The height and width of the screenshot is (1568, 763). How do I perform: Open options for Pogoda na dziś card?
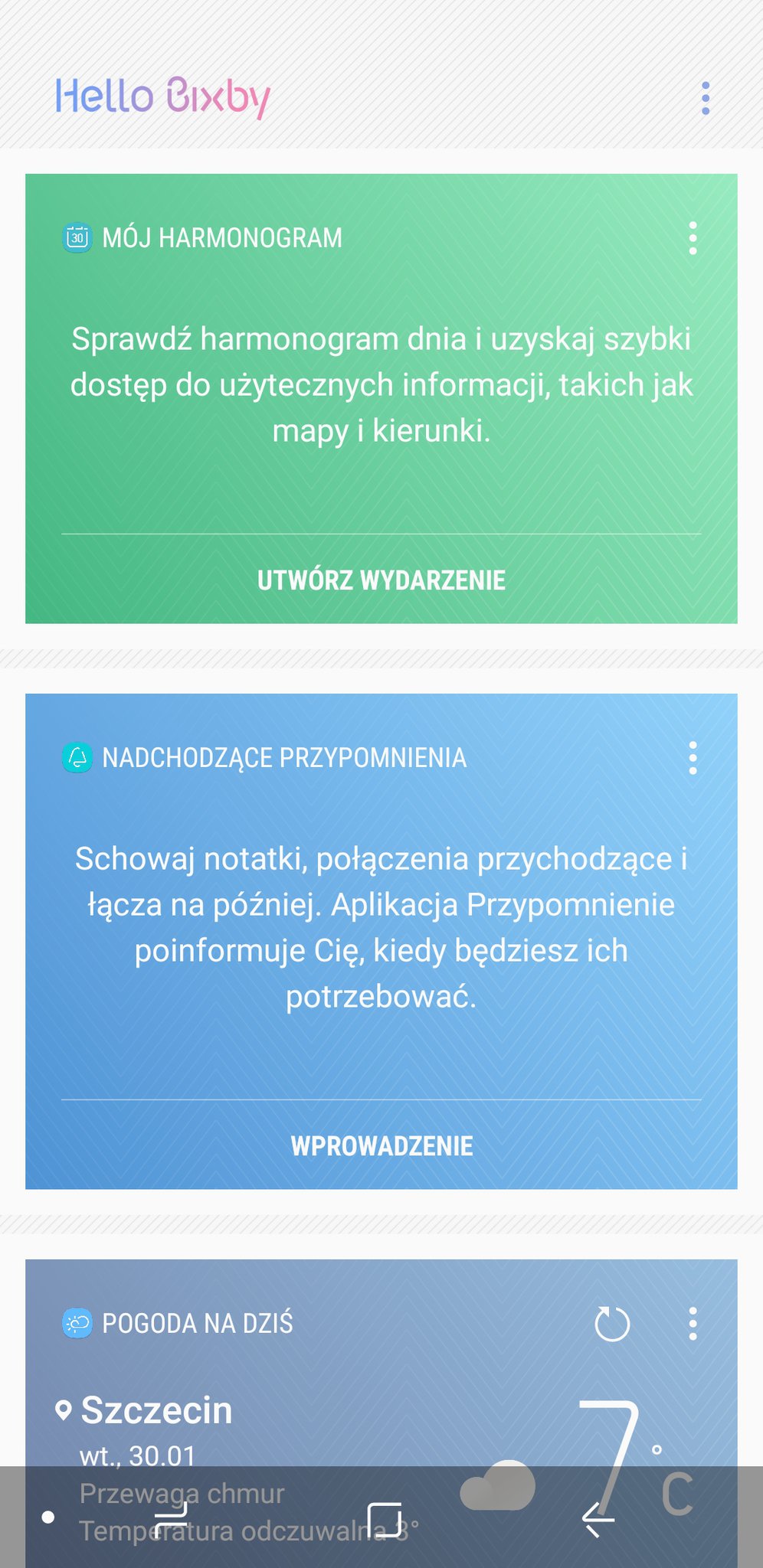693,1324
